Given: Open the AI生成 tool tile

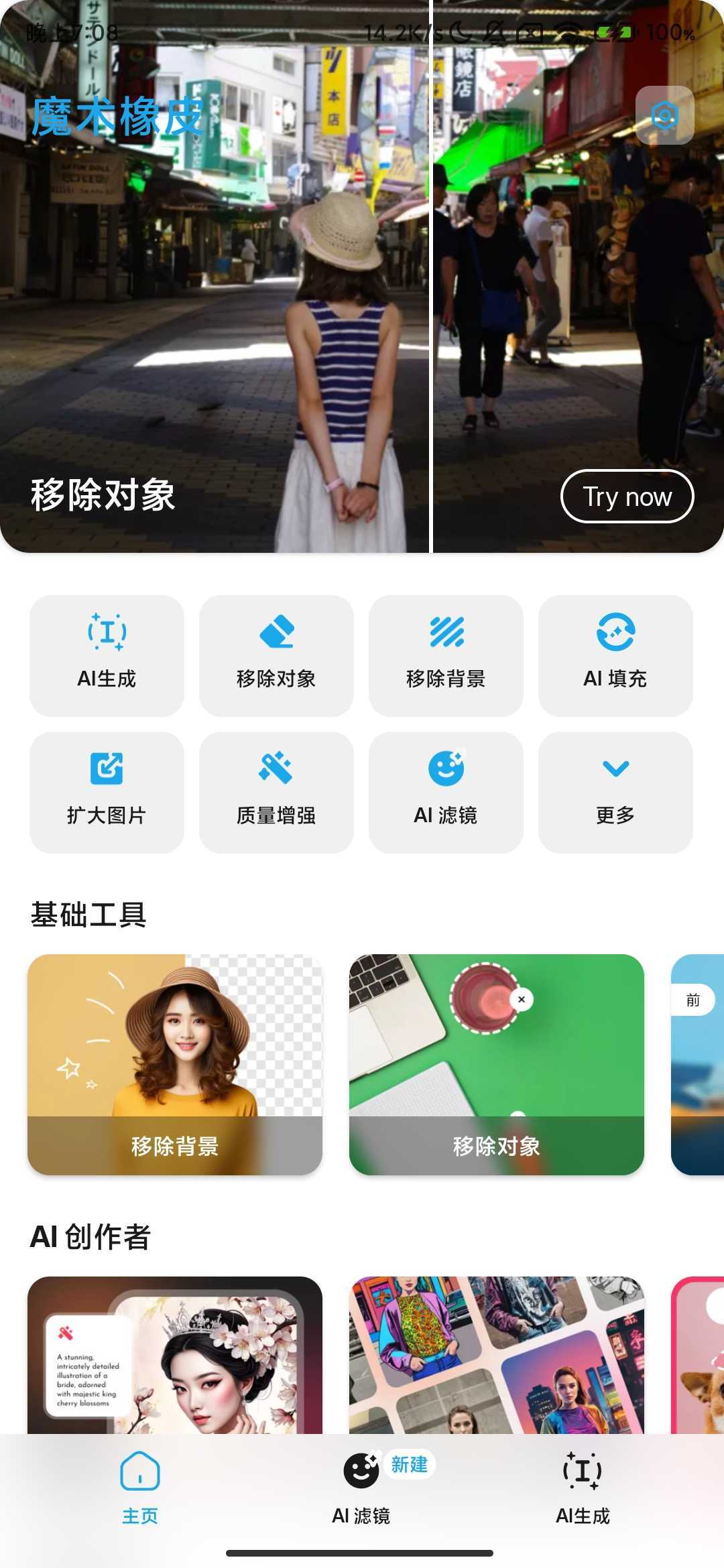Looking at the screenshot, I should pyautogui.click(x=107, y=655).
